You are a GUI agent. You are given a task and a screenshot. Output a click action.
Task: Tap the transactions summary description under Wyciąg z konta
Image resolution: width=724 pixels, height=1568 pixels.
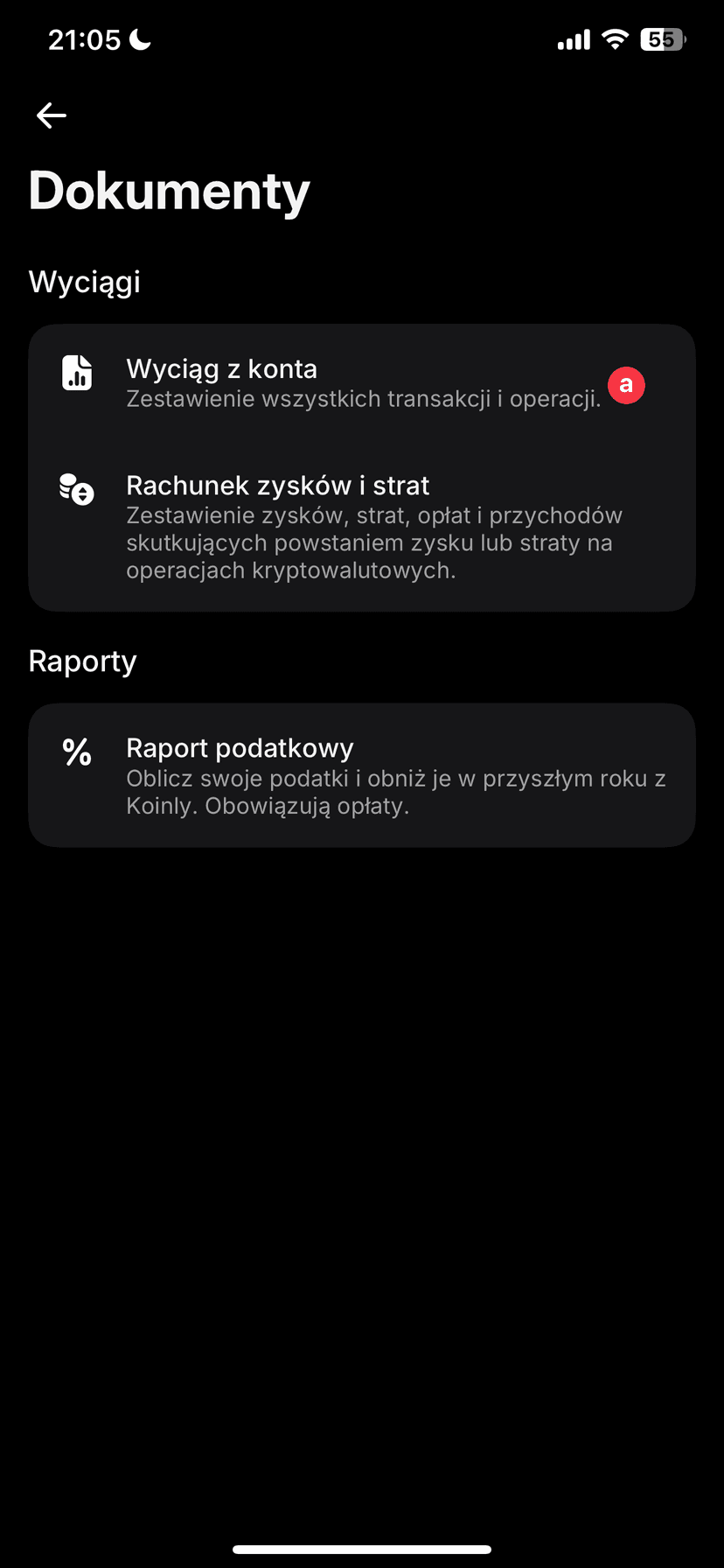364,397
